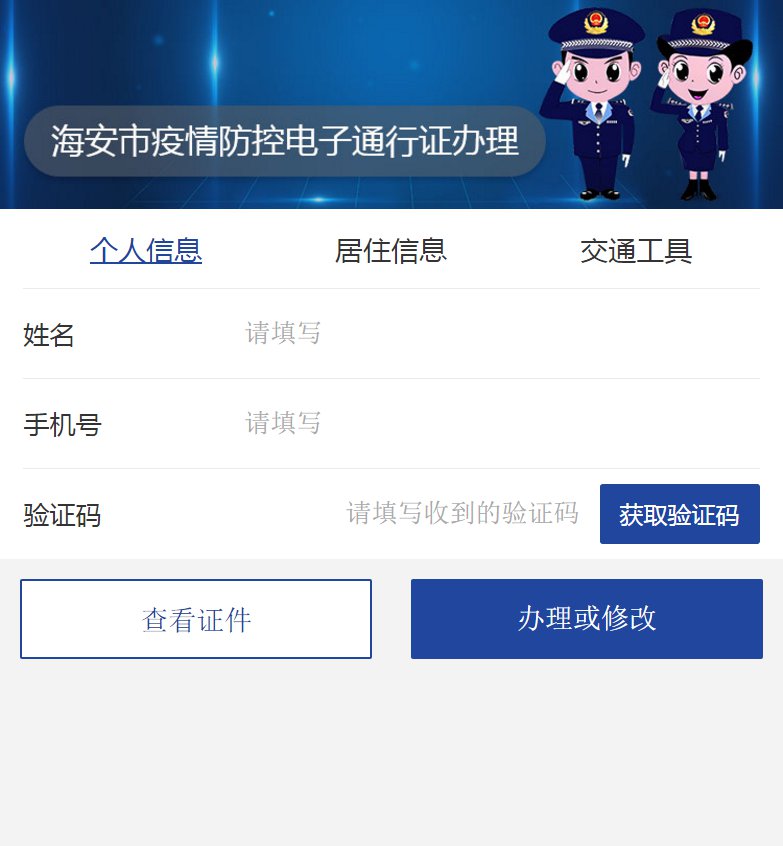Select the 交通工具 tab
The width and height of the screenshot is (783, 846).
coord(636,250)
